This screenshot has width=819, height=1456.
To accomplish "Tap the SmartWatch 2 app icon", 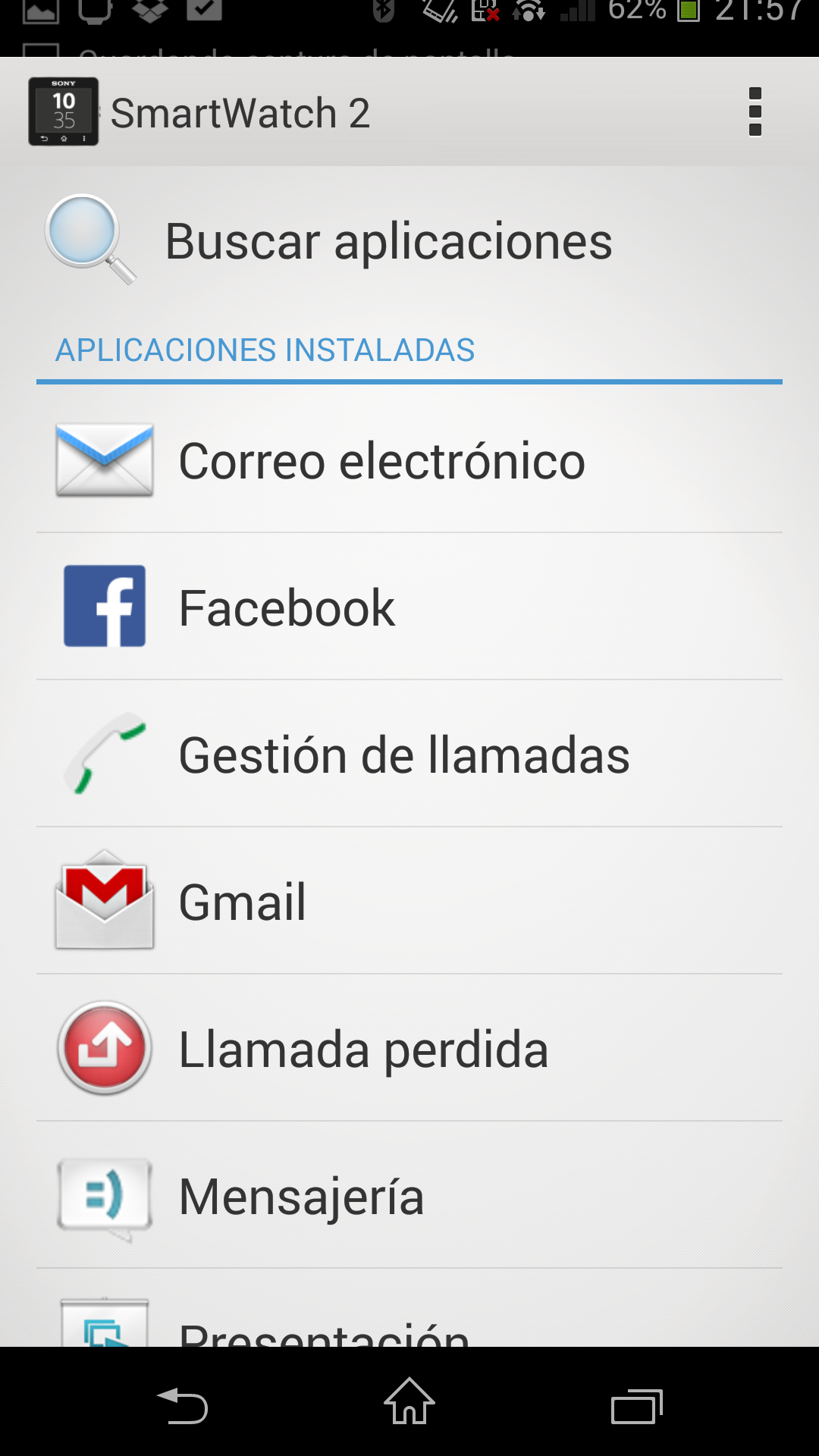I will pos(64,112).
